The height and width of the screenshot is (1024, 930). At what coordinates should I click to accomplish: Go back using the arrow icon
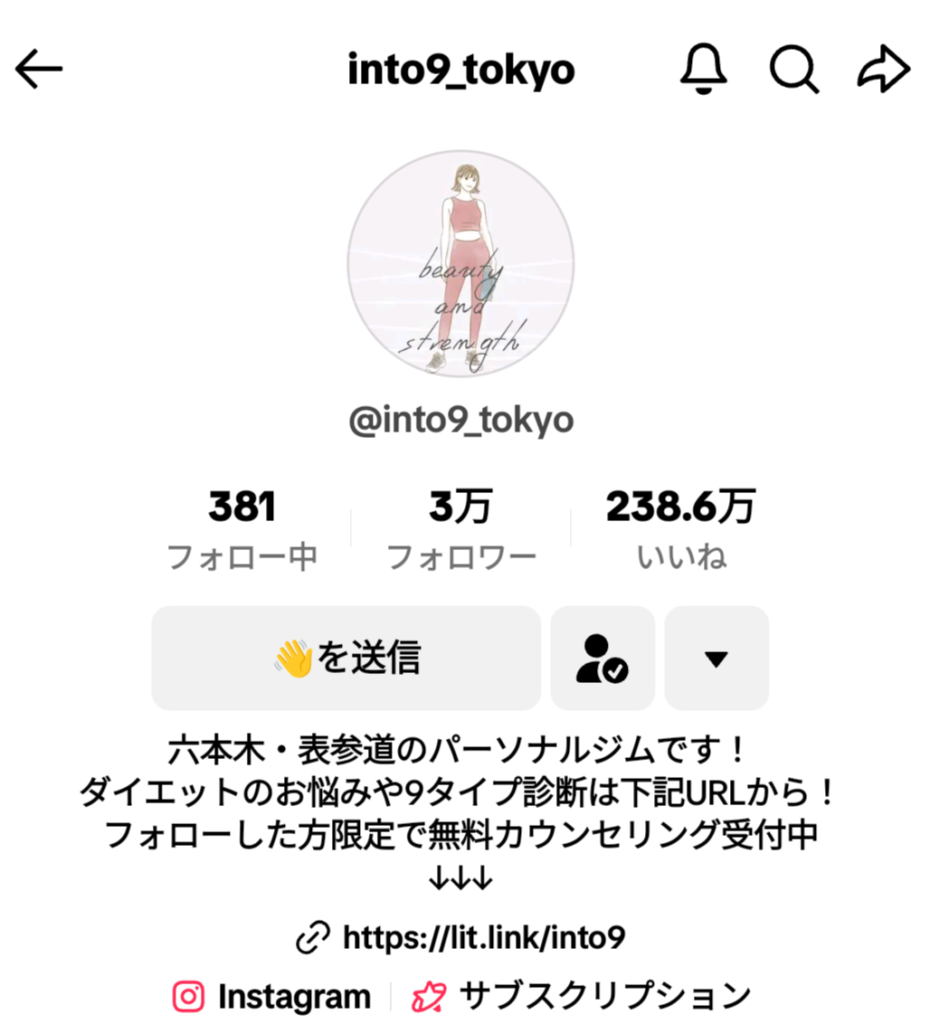[x=39, y=70]
